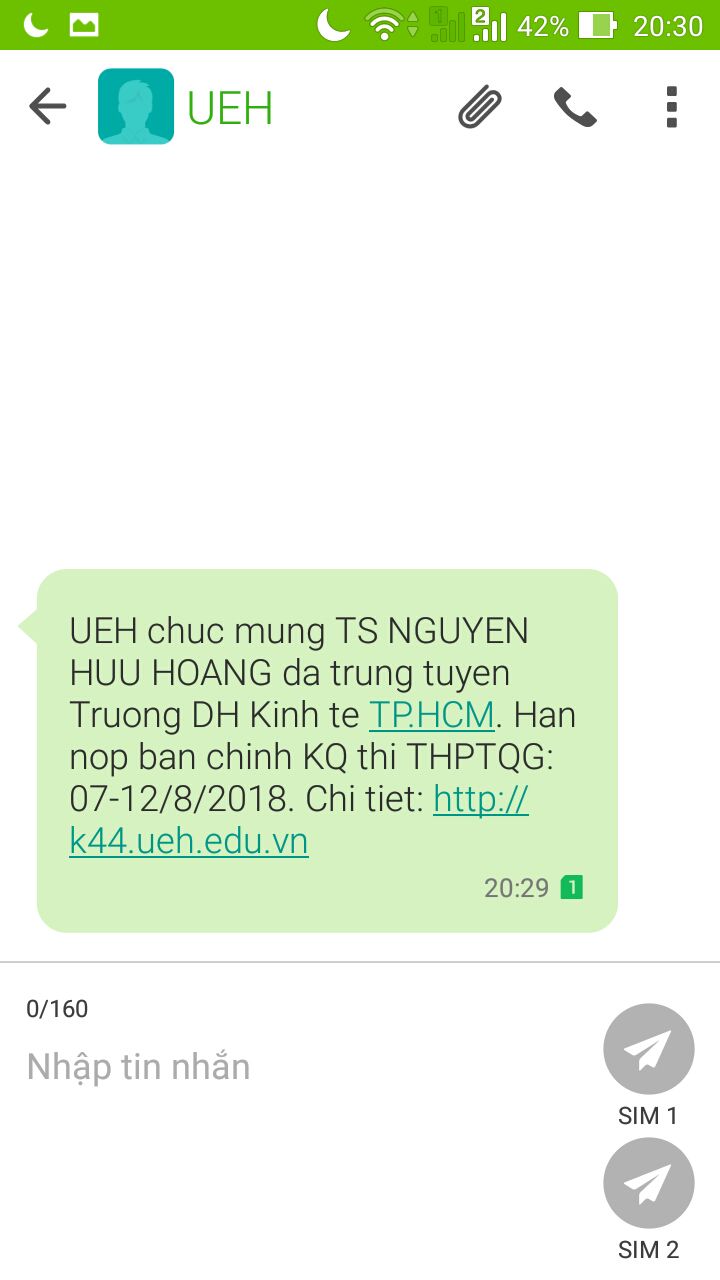Screen dimensions: 720x1280
Task: Call UEH with the phone icon
Action: [575, 107]
